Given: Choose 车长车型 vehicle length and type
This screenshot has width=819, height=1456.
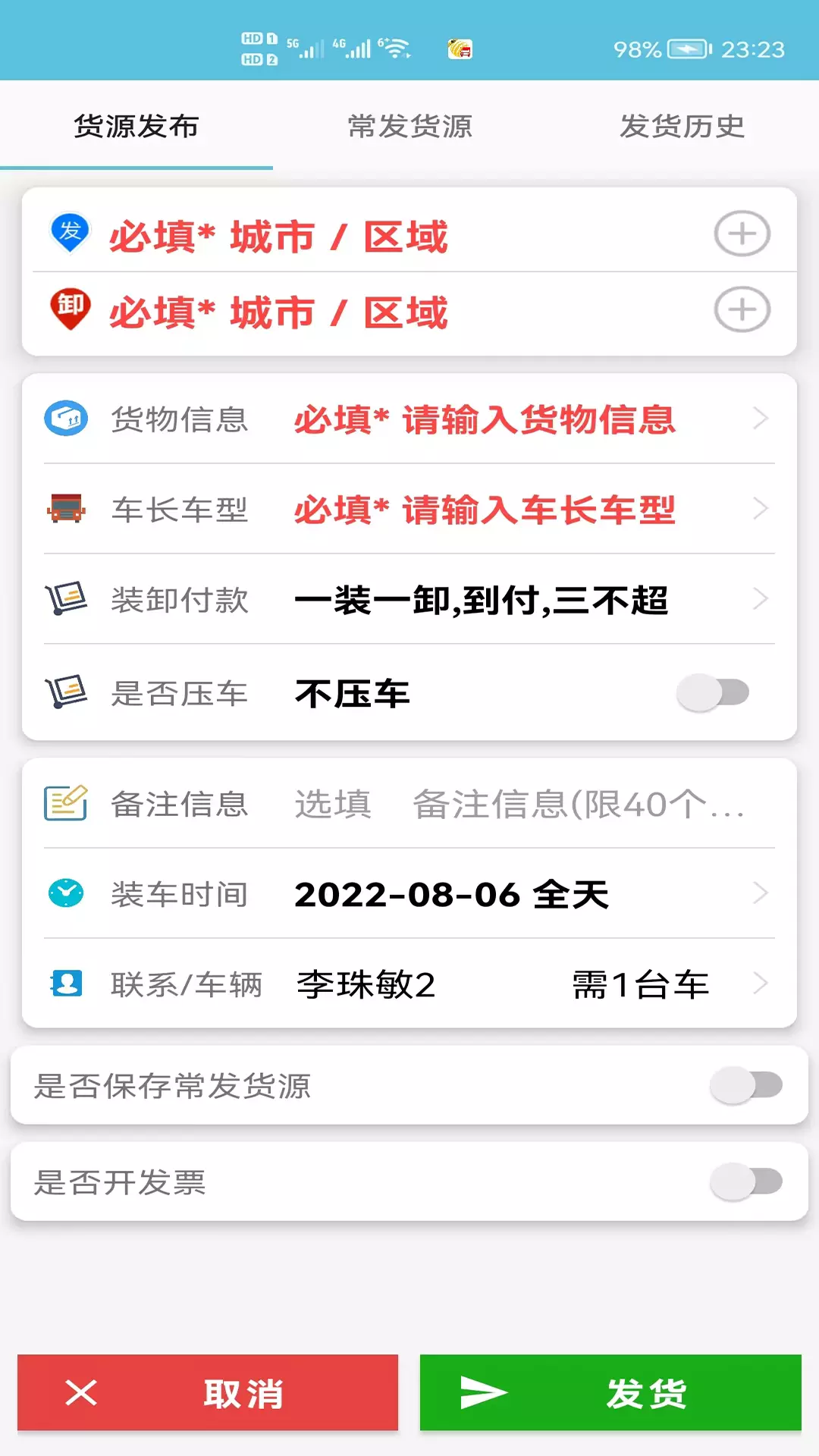Looking at the screenshot, I should [x=409, y=509].
